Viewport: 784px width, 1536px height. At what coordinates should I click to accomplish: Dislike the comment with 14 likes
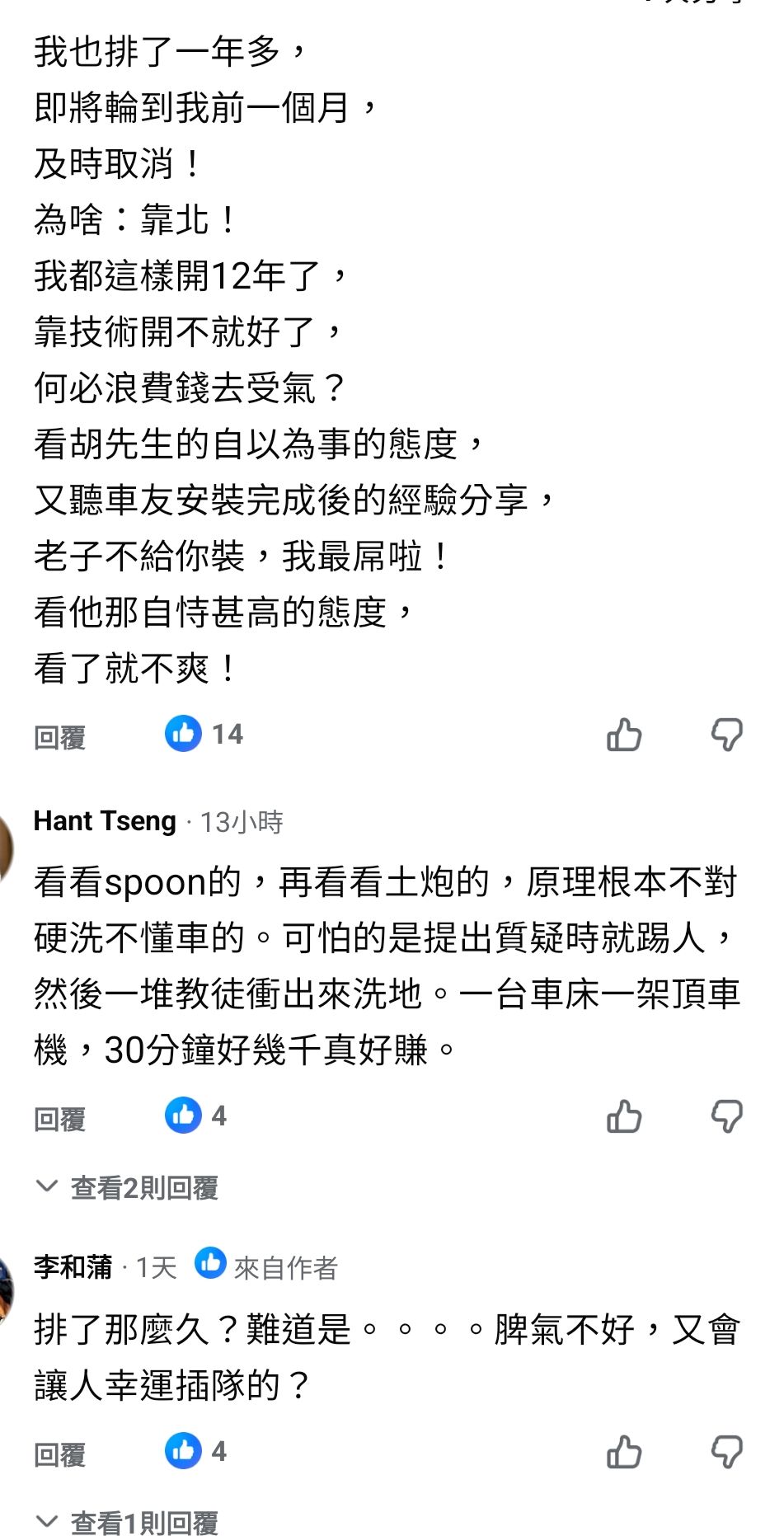(726, 735)
